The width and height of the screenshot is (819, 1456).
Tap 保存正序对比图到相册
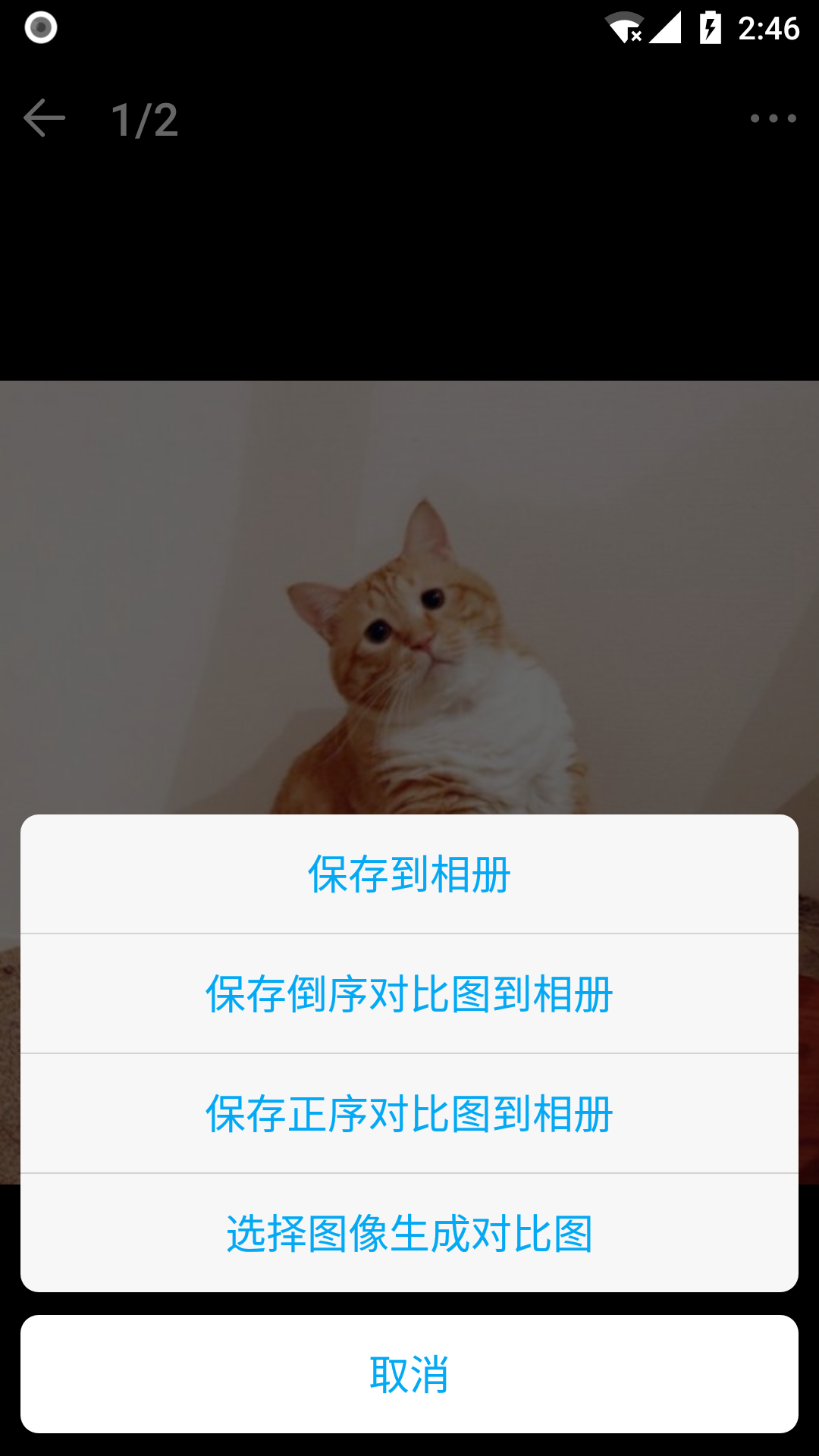pos(409,1113)
